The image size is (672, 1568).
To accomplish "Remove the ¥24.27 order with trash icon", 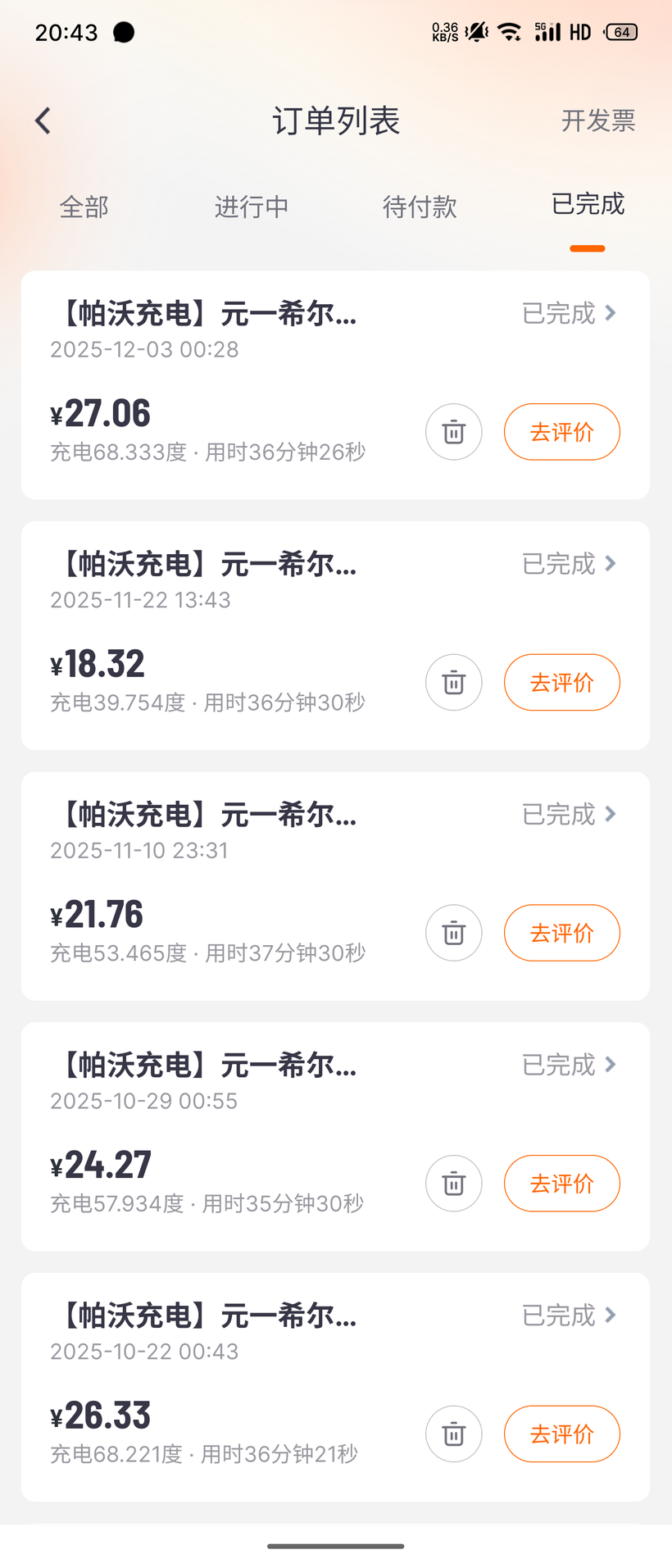I will pos(453,1183).
